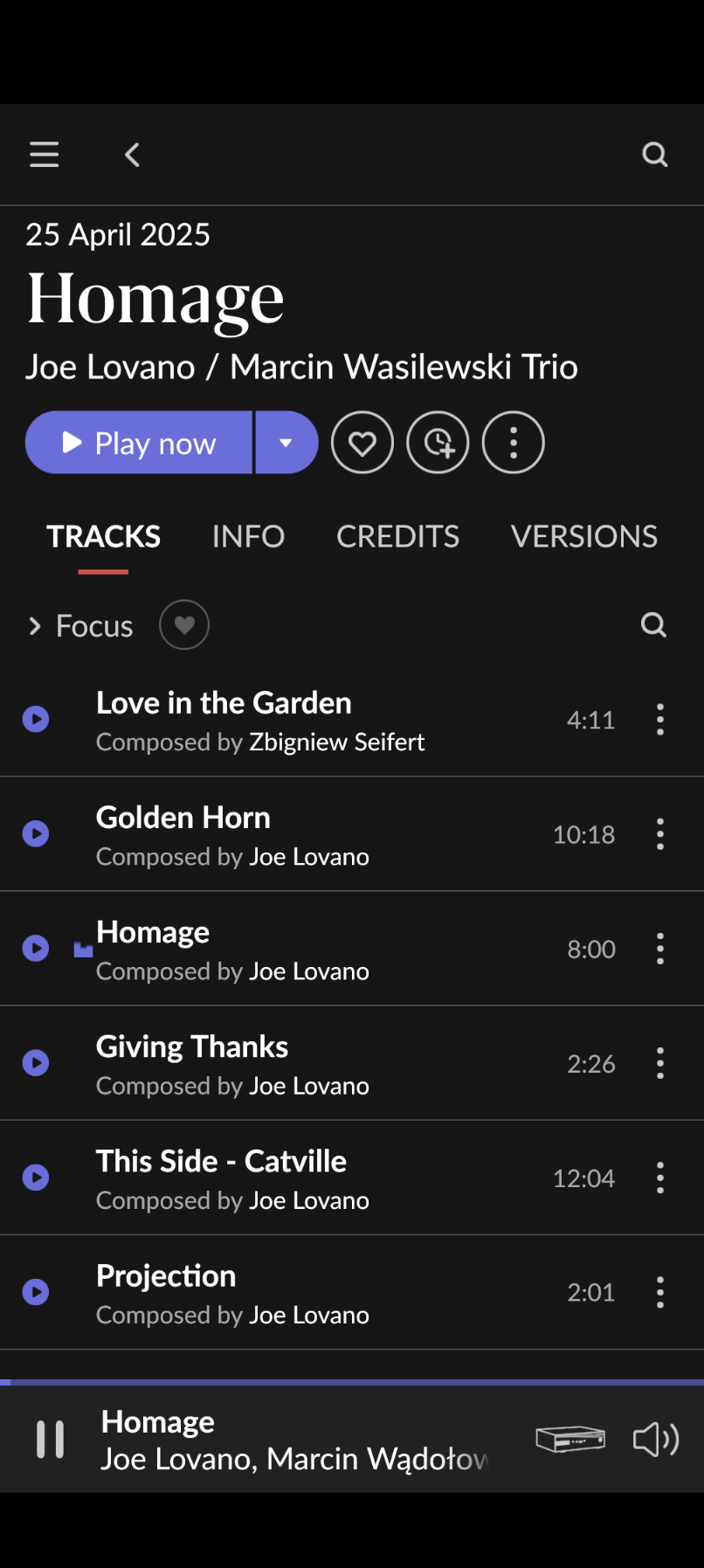Open the Giving Thanks track row

352,1063
